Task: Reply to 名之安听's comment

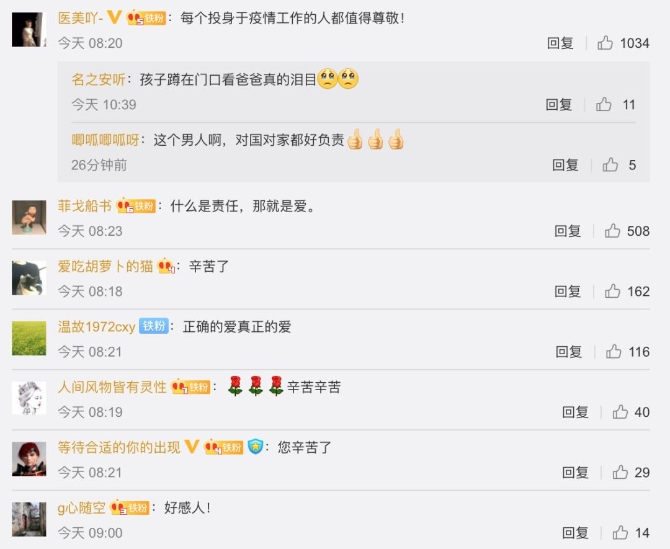Action: 559,104
